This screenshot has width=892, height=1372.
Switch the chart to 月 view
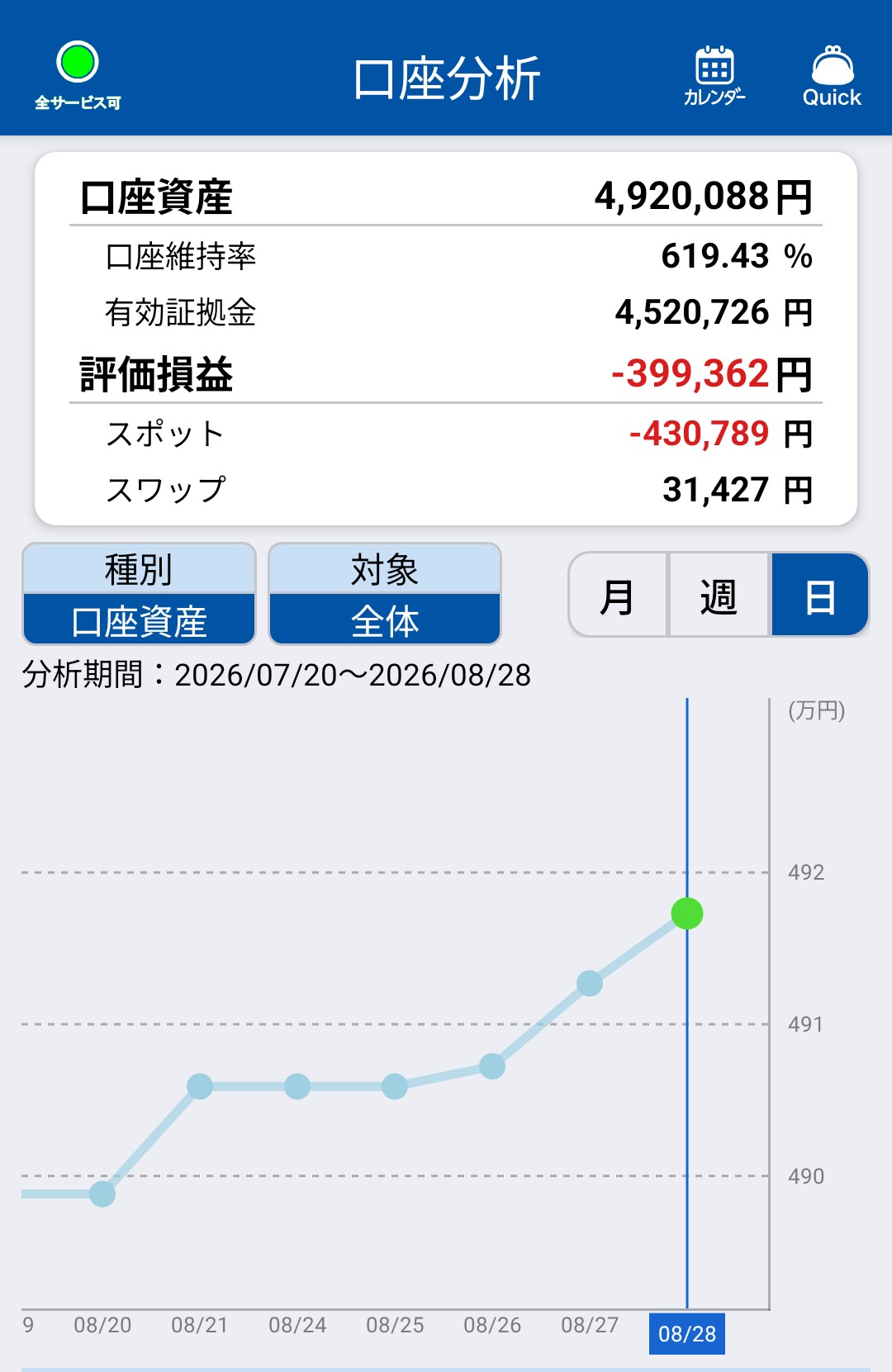click(618, 595)
